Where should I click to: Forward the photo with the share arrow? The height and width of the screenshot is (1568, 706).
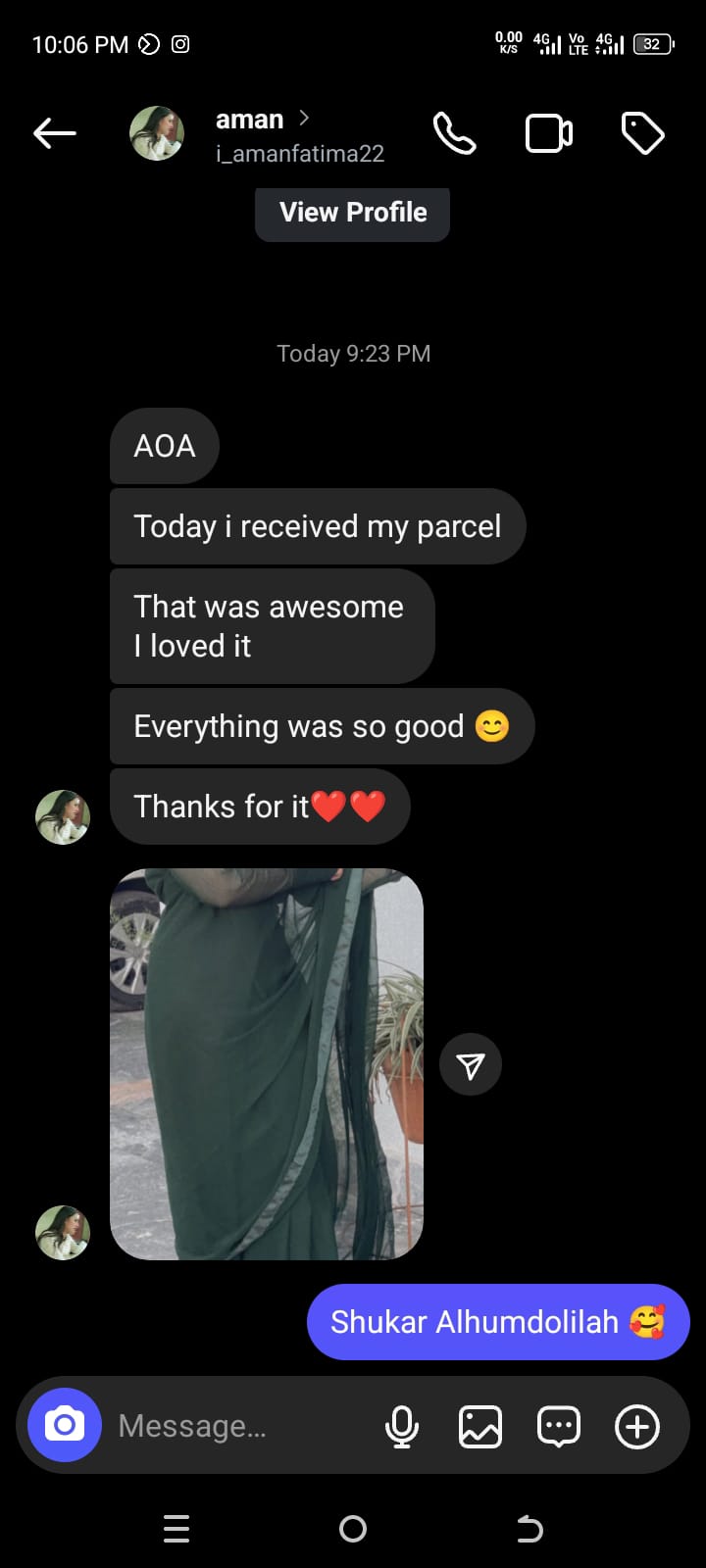(471, 1064)
